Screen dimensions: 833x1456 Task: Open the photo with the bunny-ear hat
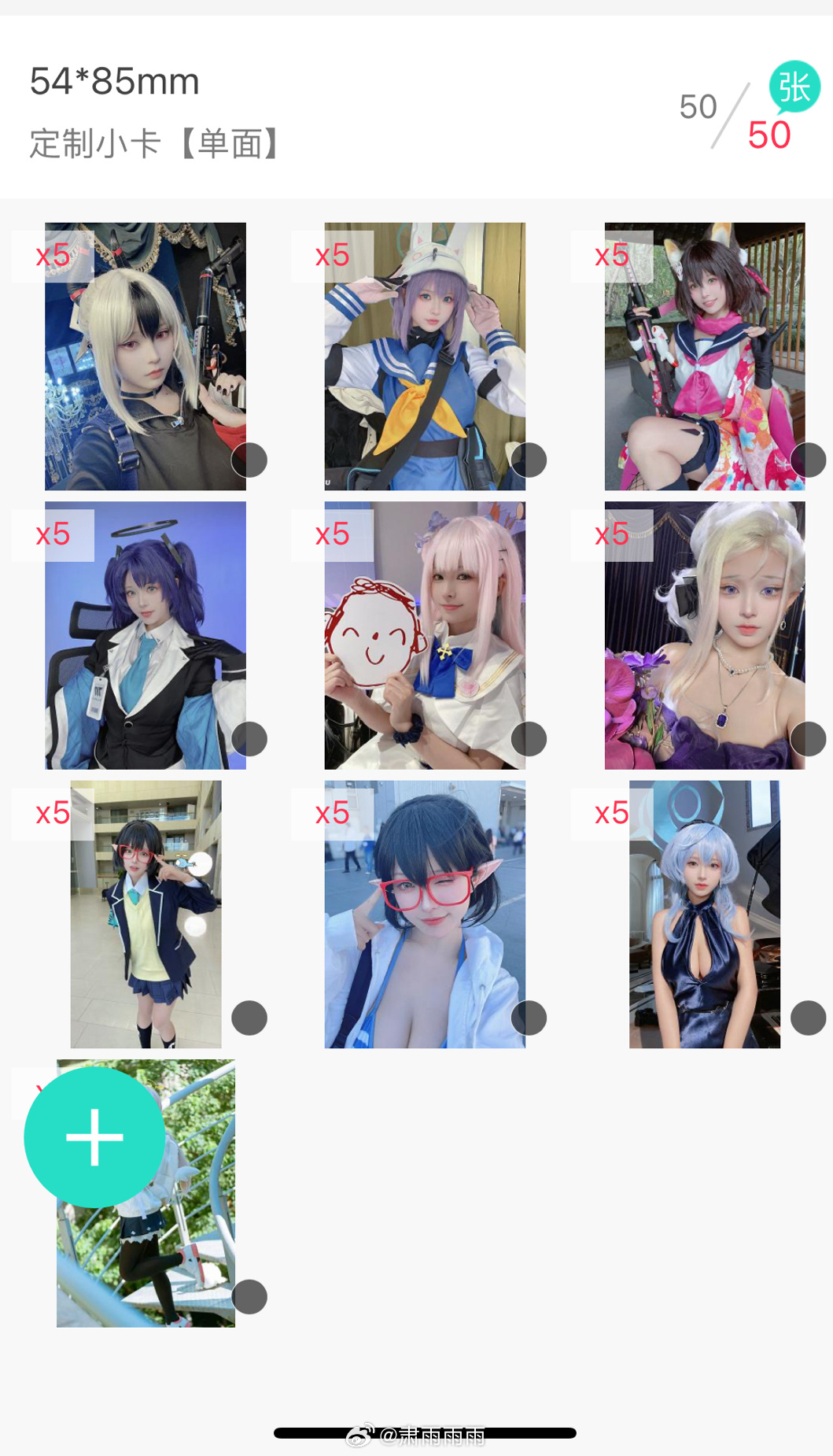425,357
